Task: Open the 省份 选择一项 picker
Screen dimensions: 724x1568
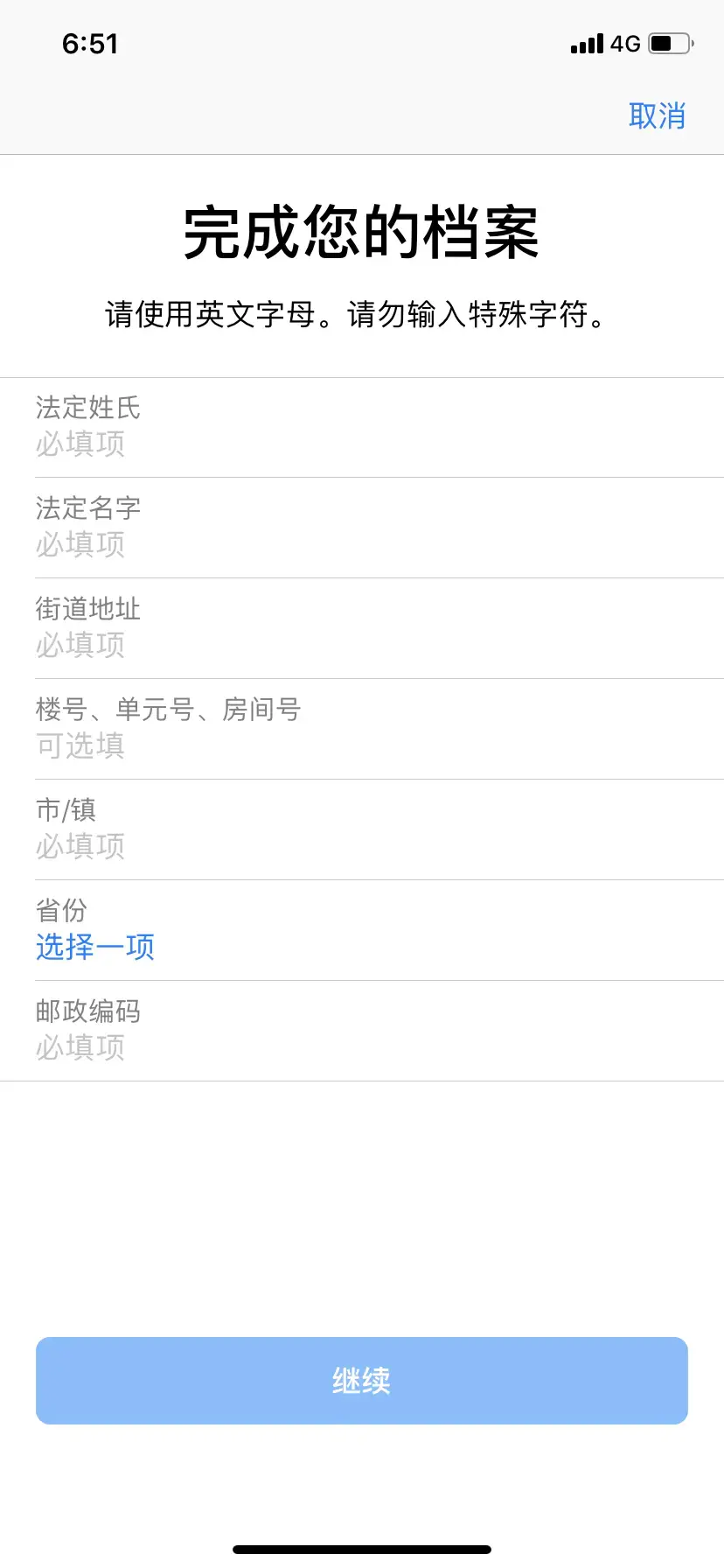Action: 96,946
